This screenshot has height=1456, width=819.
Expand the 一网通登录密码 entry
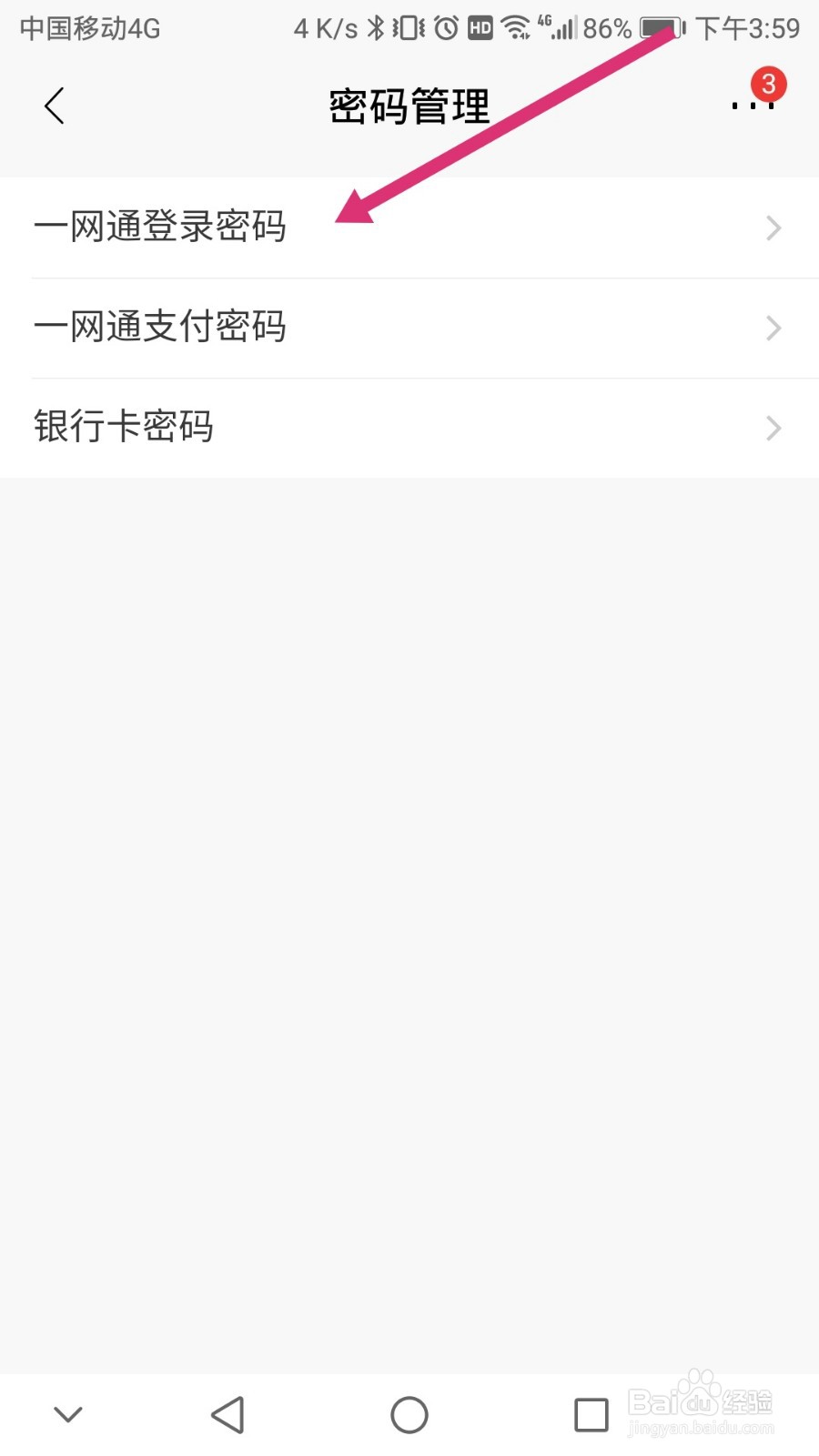773,228
